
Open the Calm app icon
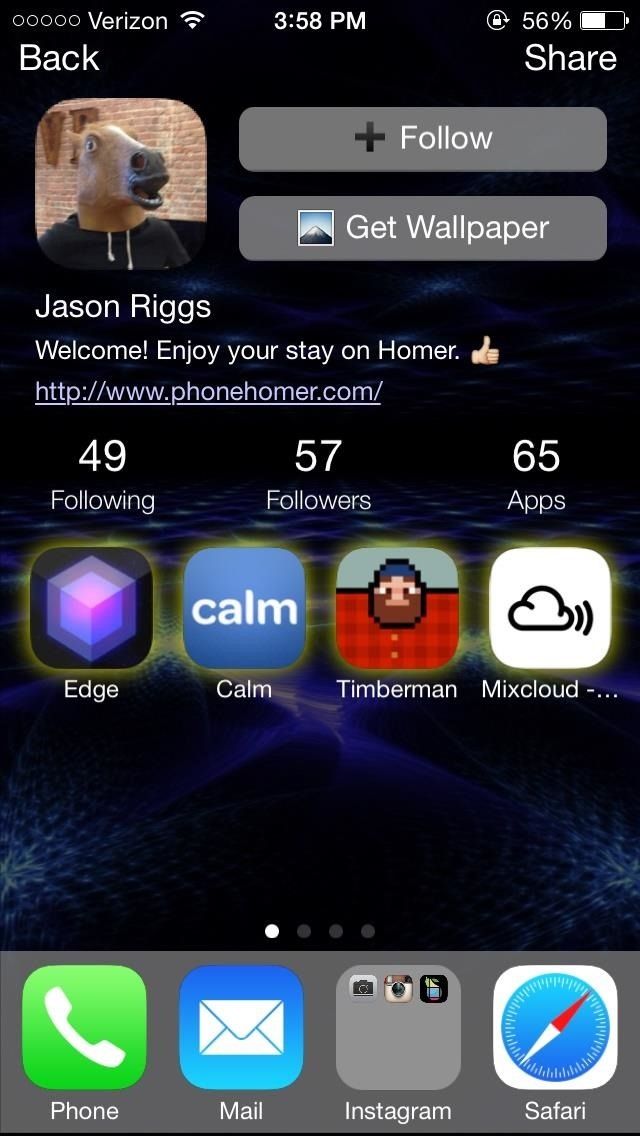pyautogui.click(x=244, y=608)
